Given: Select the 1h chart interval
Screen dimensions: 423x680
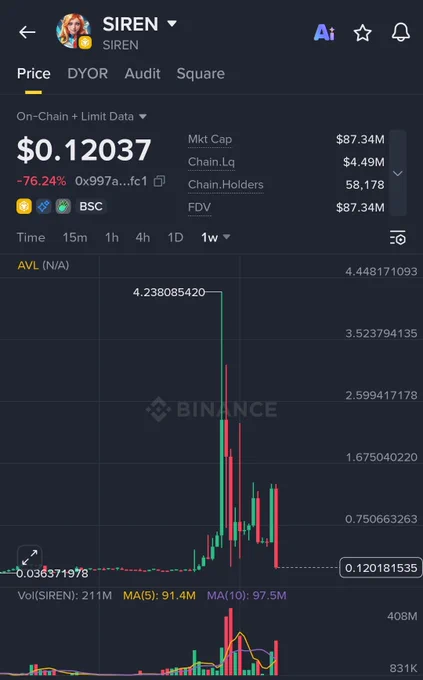Looking at the screenshot, I should pos(111,237).
